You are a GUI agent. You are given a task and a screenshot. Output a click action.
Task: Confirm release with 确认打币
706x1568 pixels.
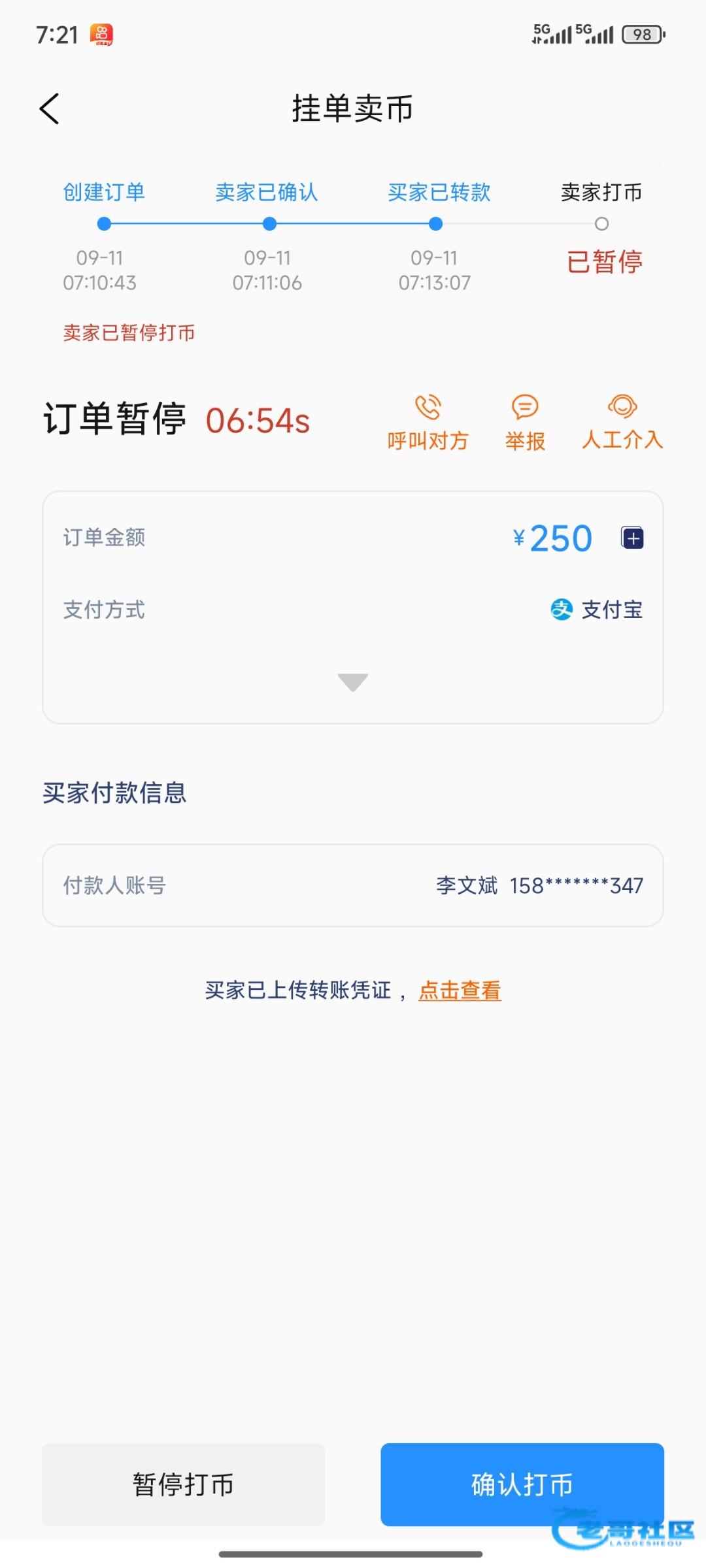(x=522, y=1484)
